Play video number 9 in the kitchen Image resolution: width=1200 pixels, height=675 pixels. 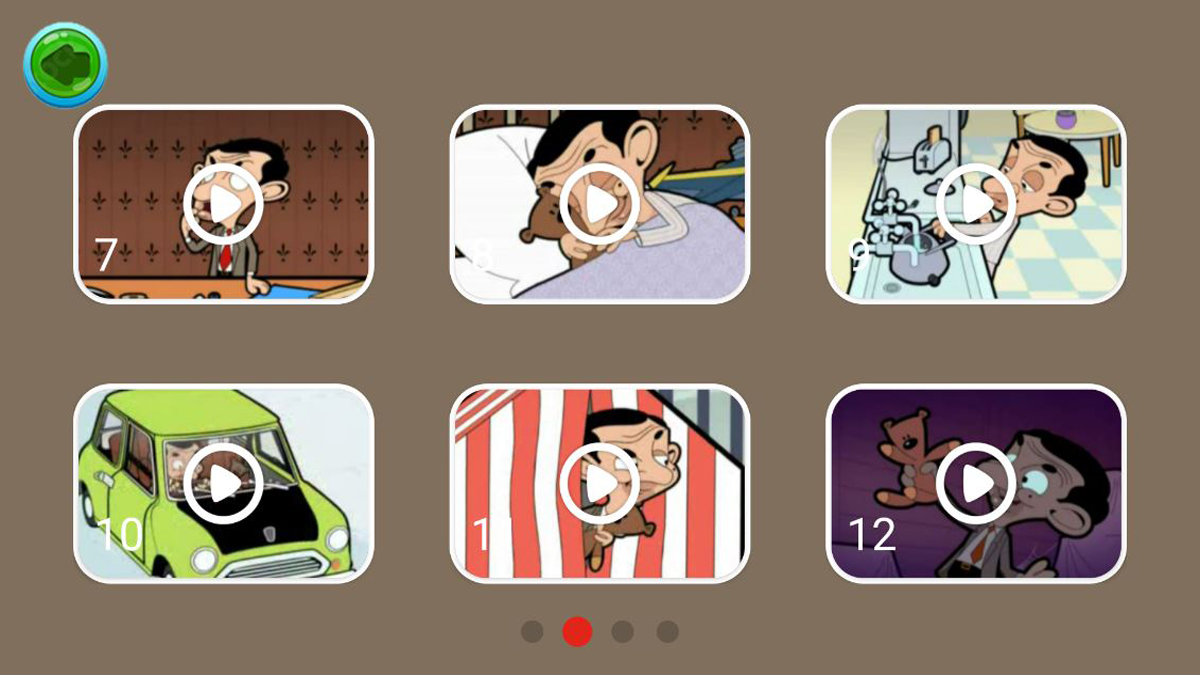tap(975, 204)
